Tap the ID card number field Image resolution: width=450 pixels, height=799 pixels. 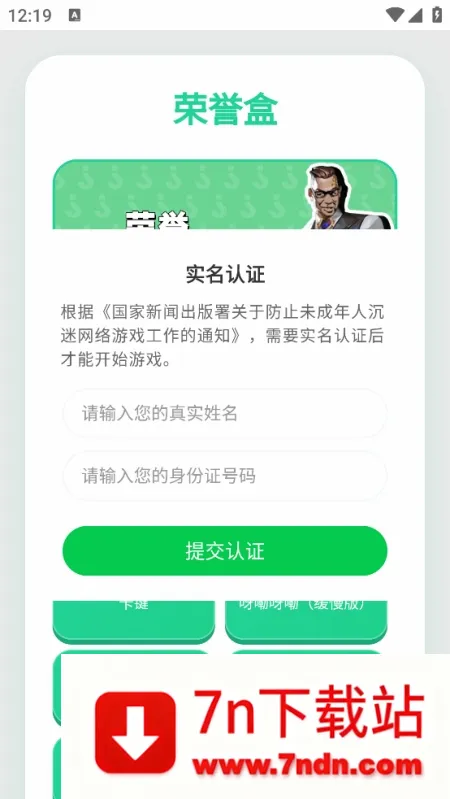click(x=225, y=476)
